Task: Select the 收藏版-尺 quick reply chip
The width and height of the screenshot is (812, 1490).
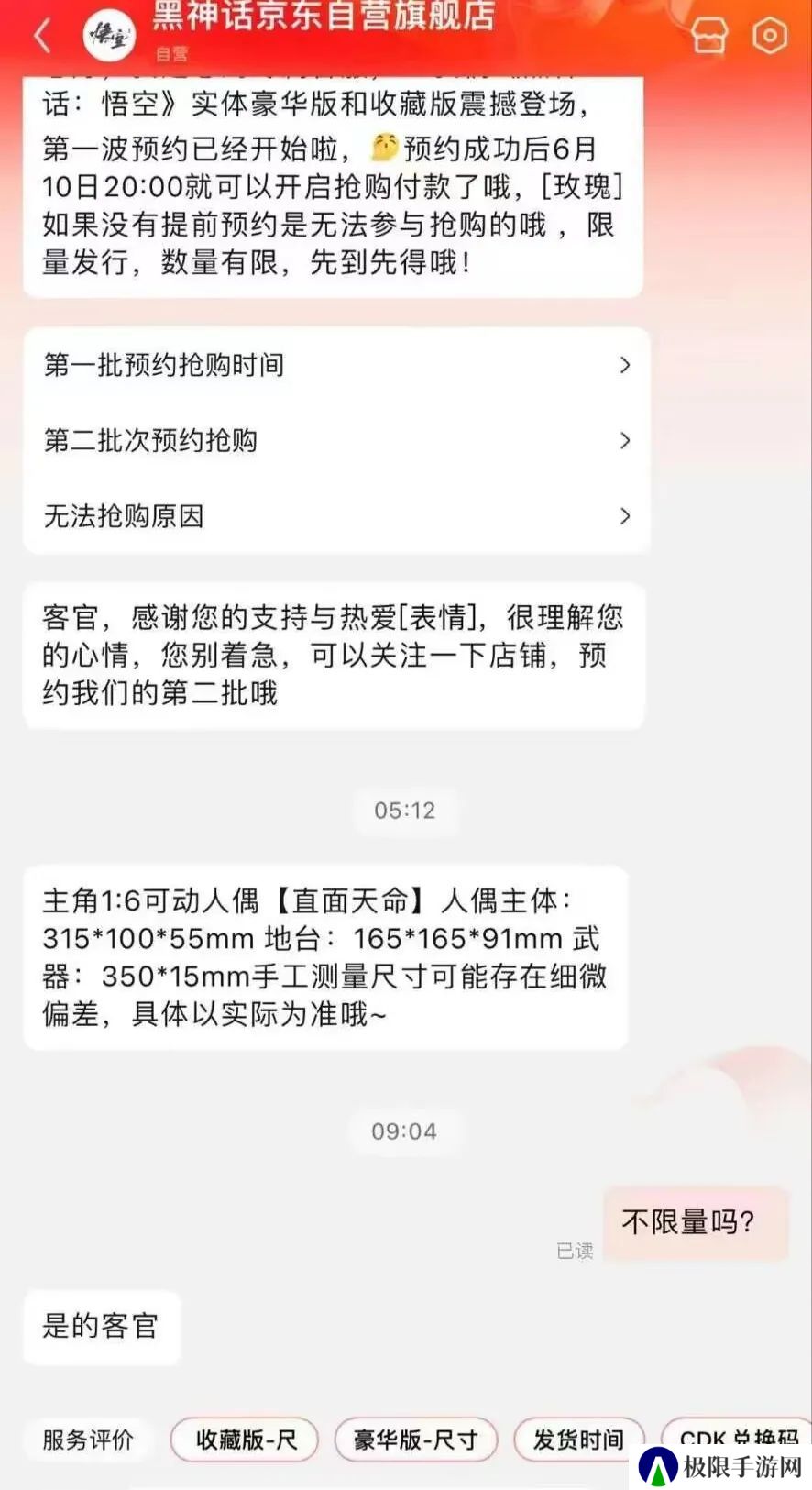Action: pos(245,1440)
